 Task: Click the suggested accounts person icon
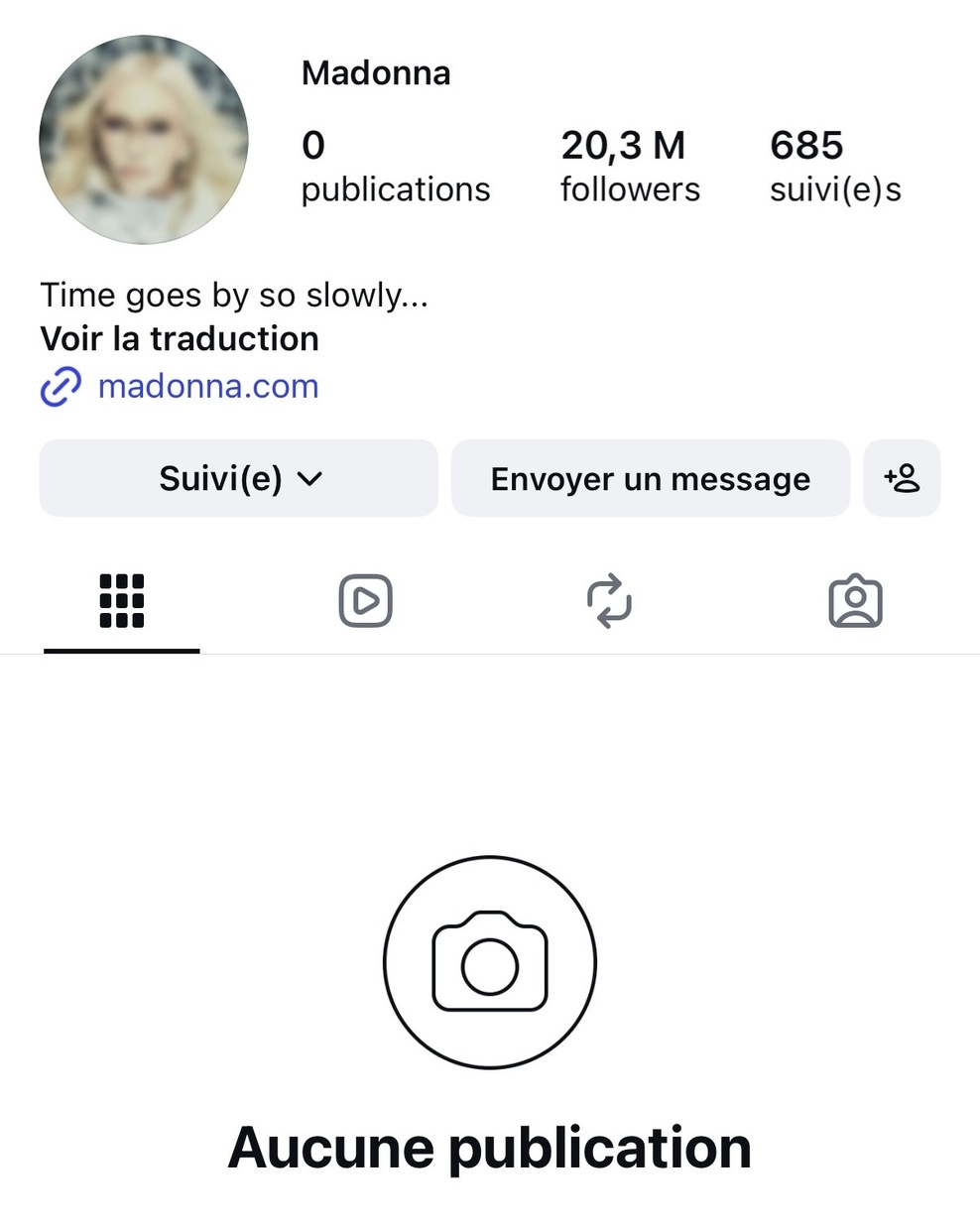pyautogui.click(x=902, y=478)
